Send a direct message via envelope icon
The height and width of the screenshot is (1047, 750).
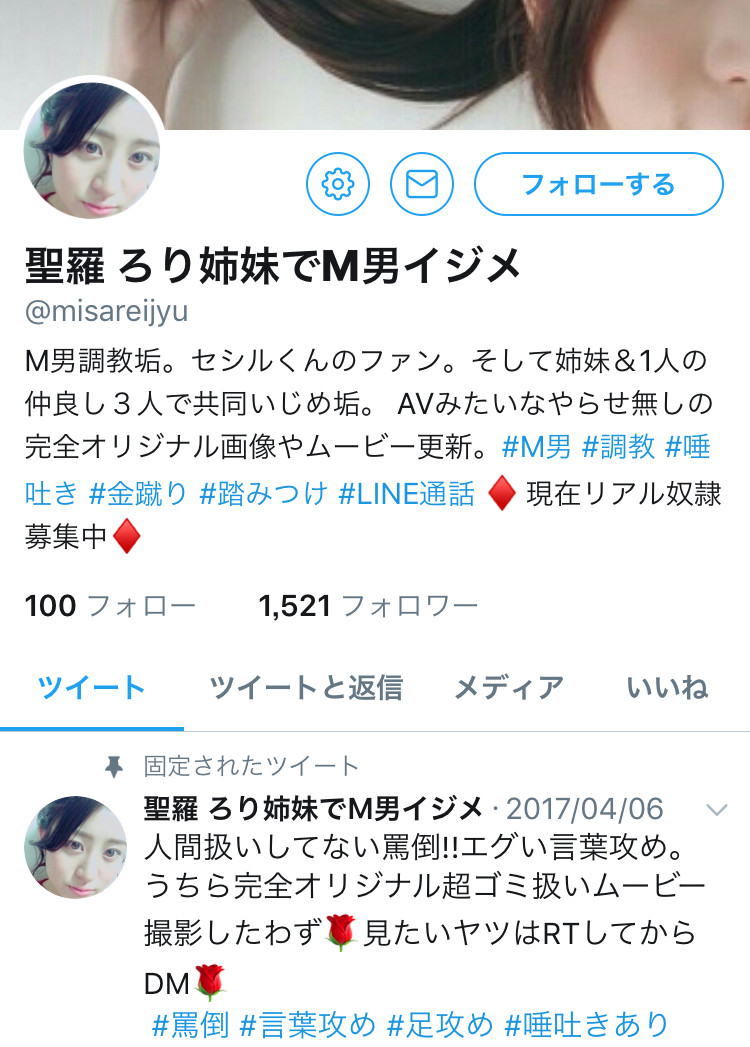click(x=422, y=184)
